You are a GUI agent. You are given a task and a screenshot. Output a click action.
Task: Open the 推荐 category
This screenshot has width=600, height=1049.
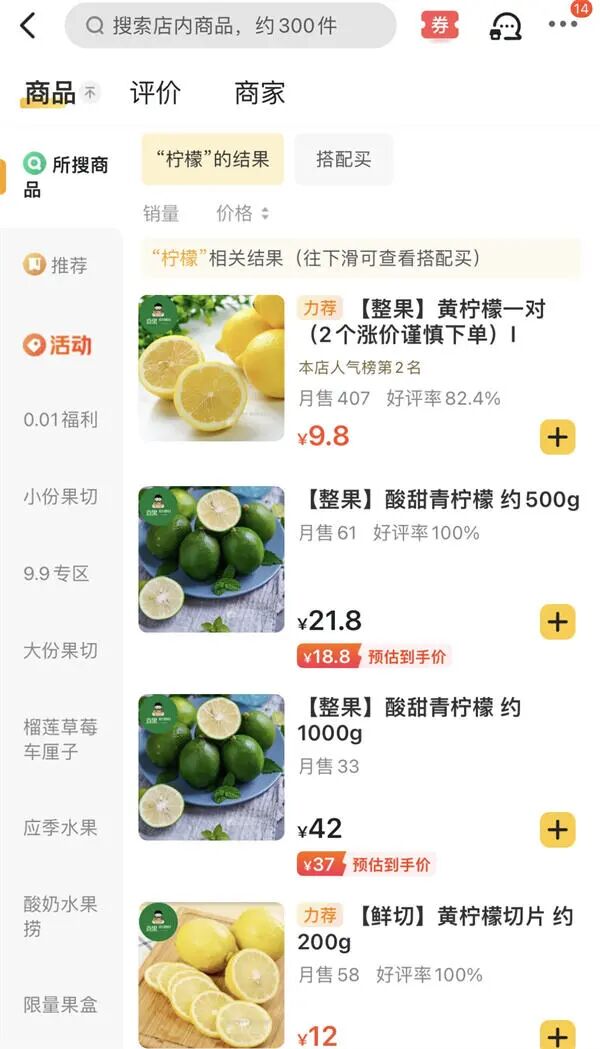tap(60, 266)
